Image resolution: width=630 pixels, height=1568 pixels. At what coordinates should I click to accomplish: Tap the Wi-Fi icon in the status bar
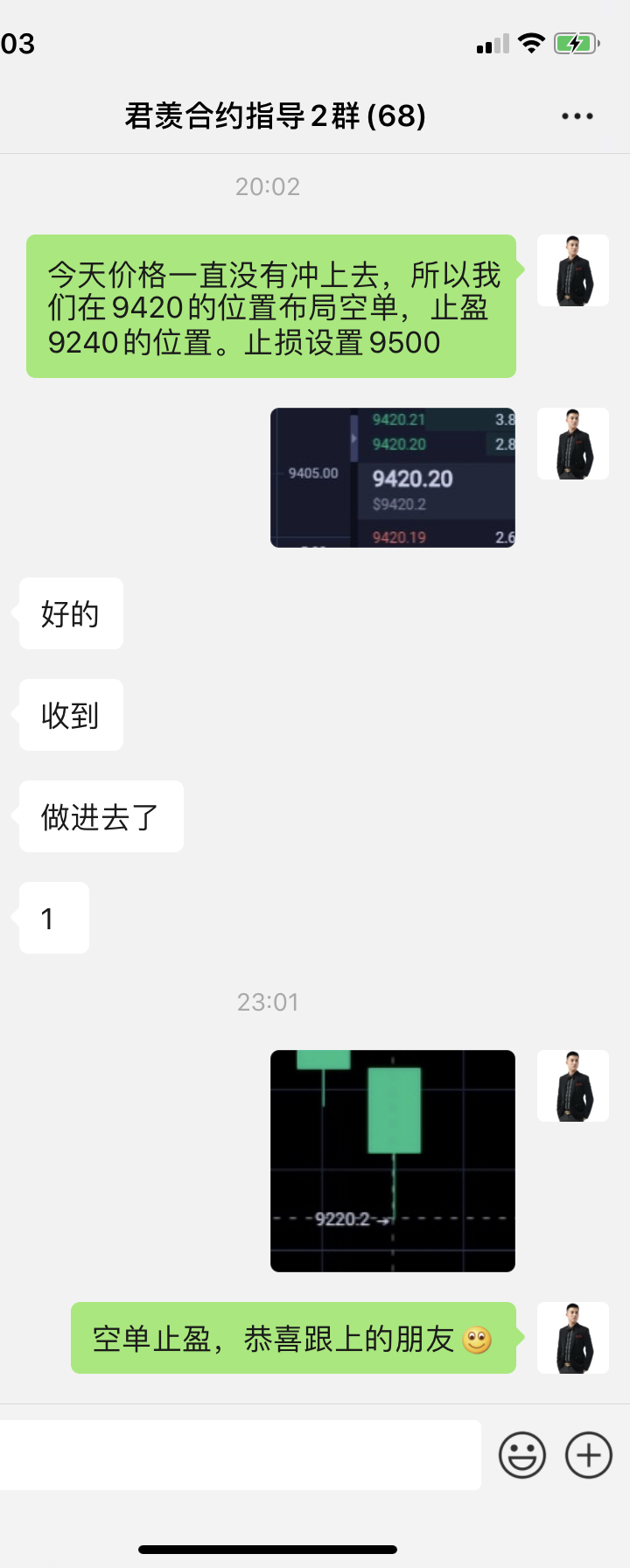click(530, 42)
